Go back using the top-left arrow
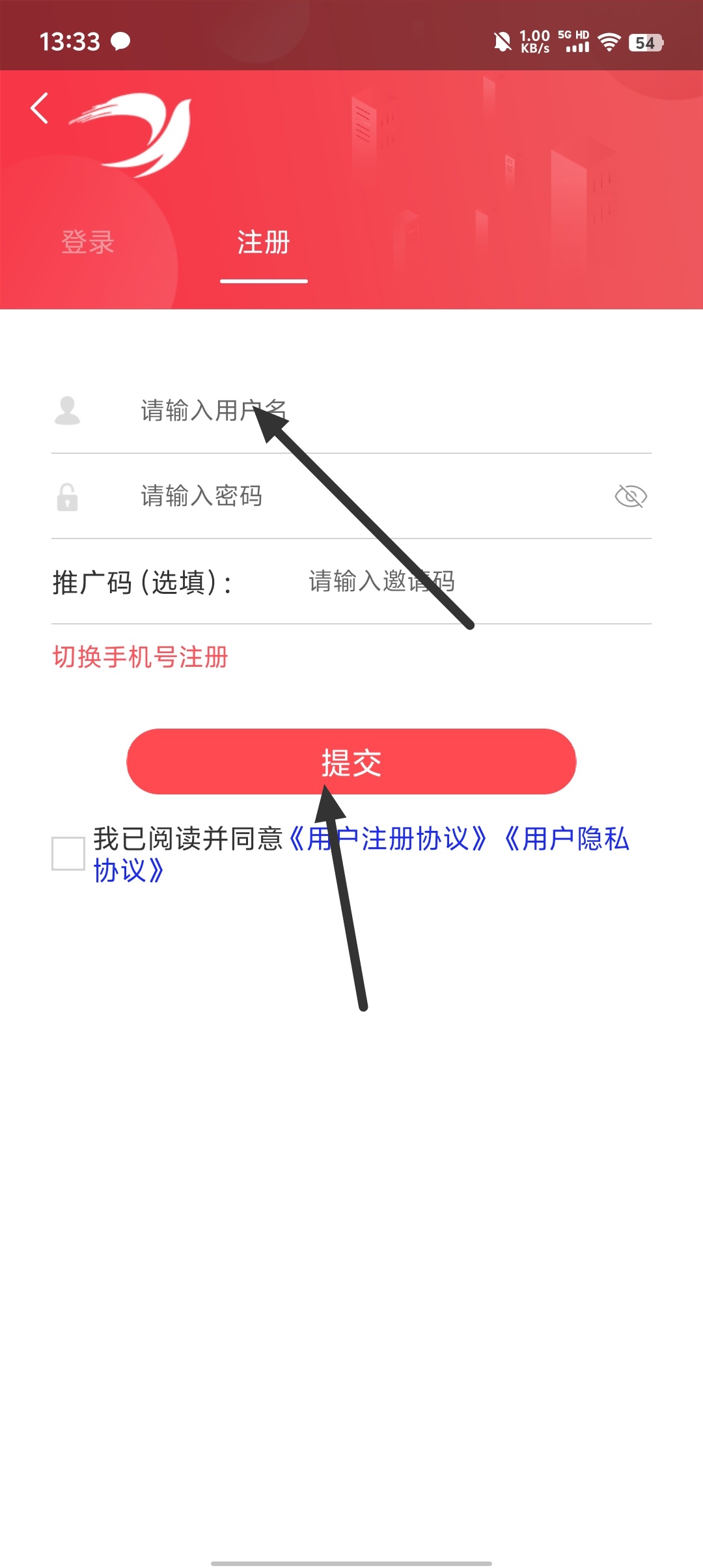This screenshot has width=703, height=1568. click(40, 108)
